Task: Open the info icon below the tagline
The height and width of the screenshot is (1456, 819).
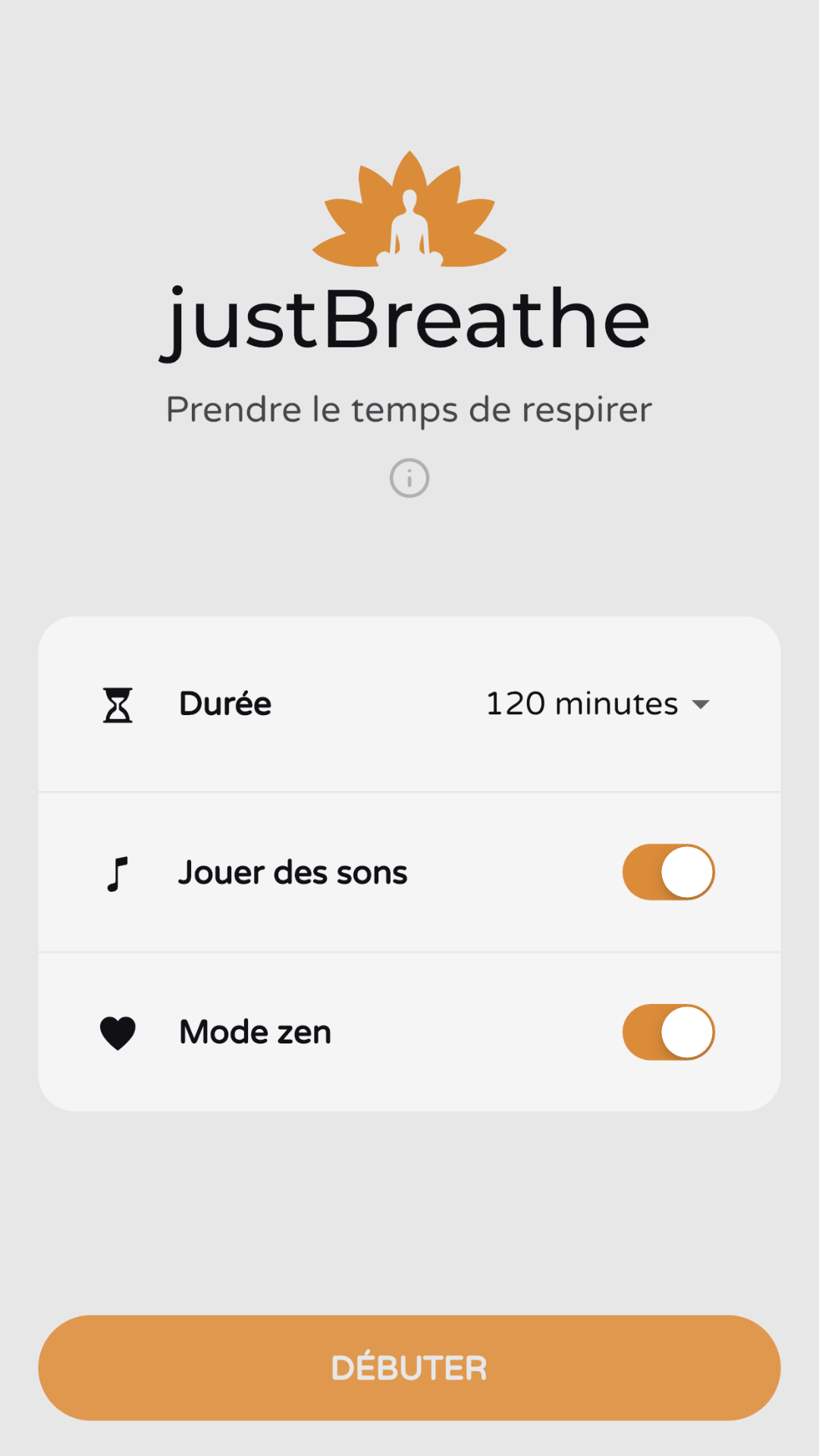Action: click(409, 479)
